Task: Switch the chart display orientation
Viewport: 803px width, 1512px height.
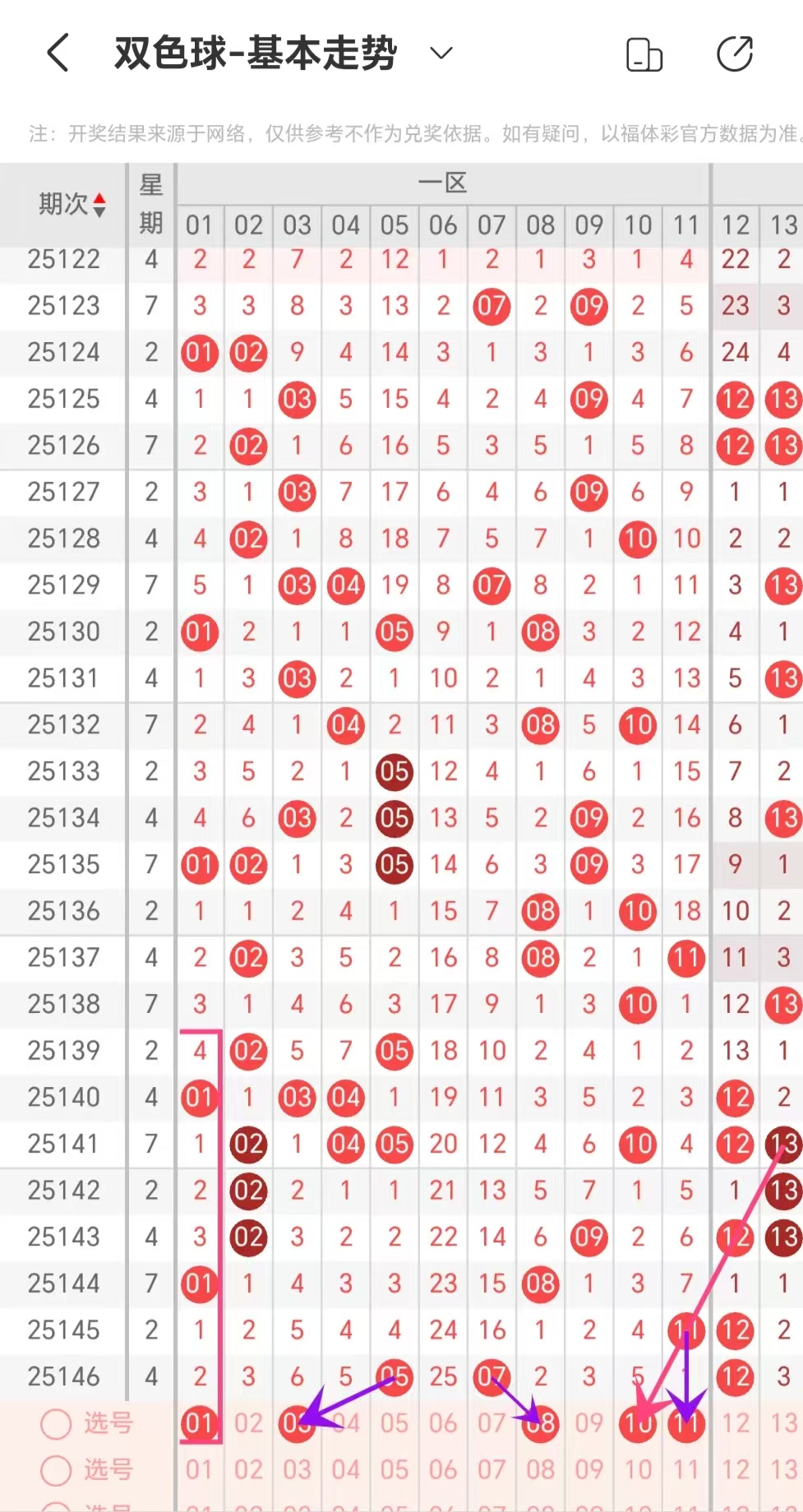Action: click(644, 55)
